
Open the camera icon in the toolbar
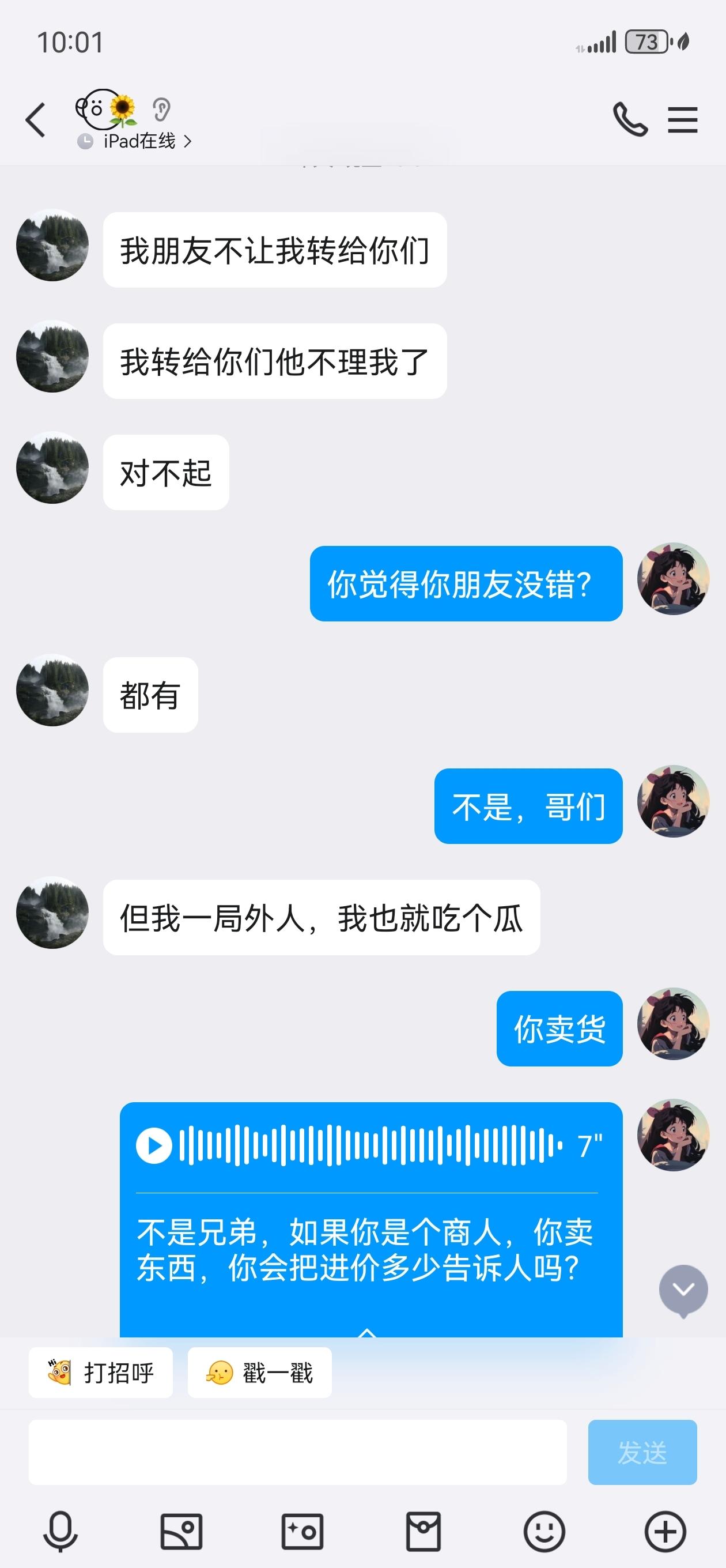302,1531
